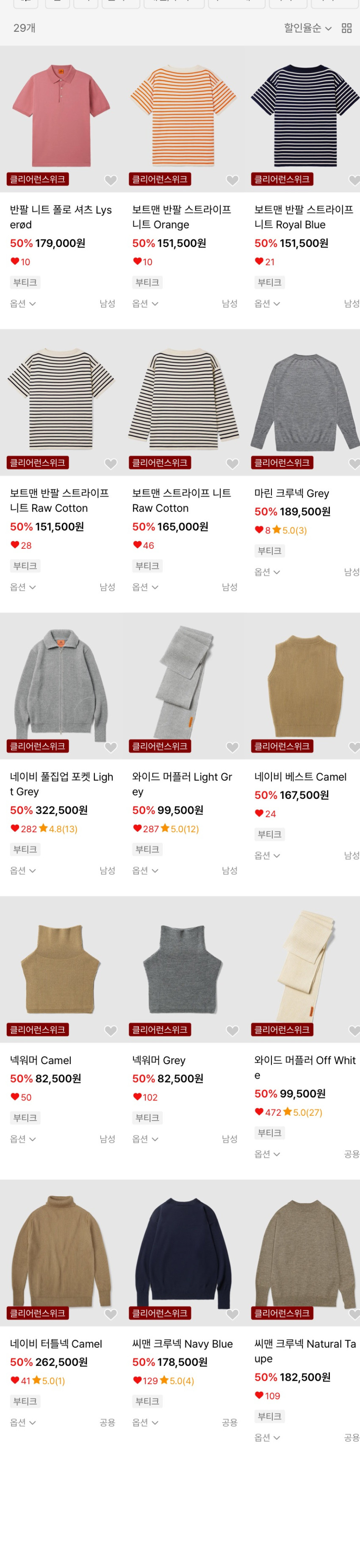360x1568 pixels.
Task: Expand 옵션 under 보트맨 반팔 스트라이프 니트 Raw Cotton
Action: pos(23,587)
